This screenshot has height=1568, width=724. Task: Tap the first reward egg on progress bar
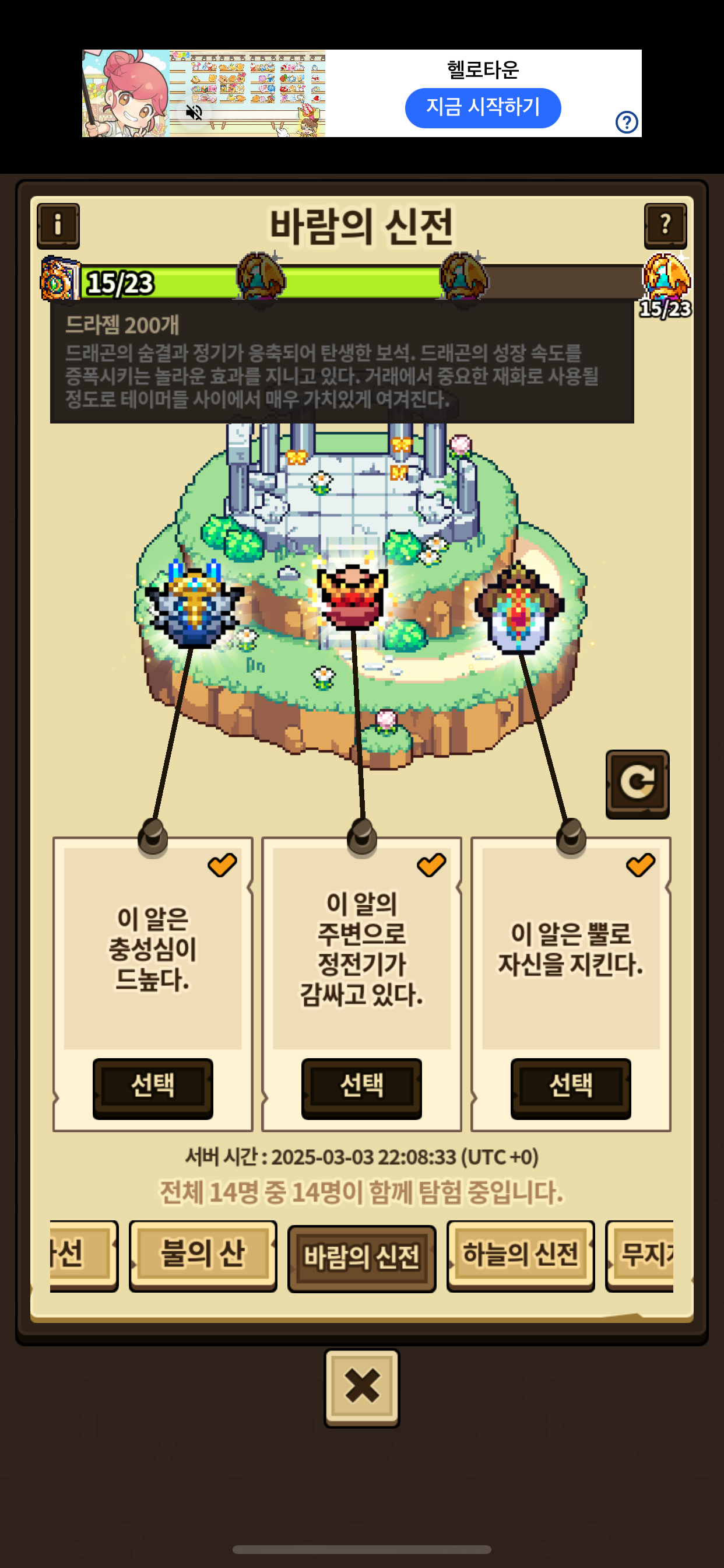(261, 278)
